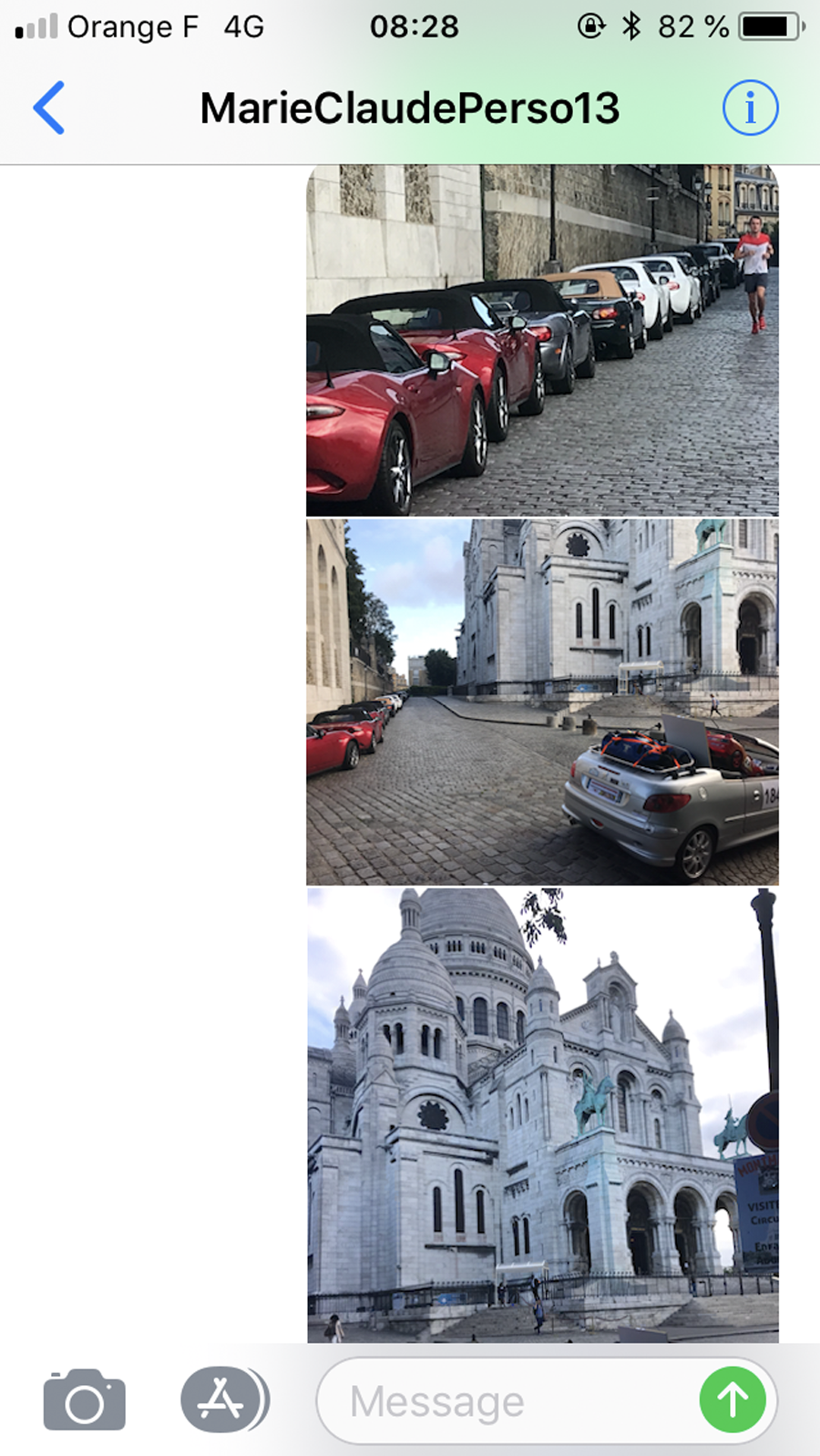Open the photo with the silver convertible

[x=542, y=702]
